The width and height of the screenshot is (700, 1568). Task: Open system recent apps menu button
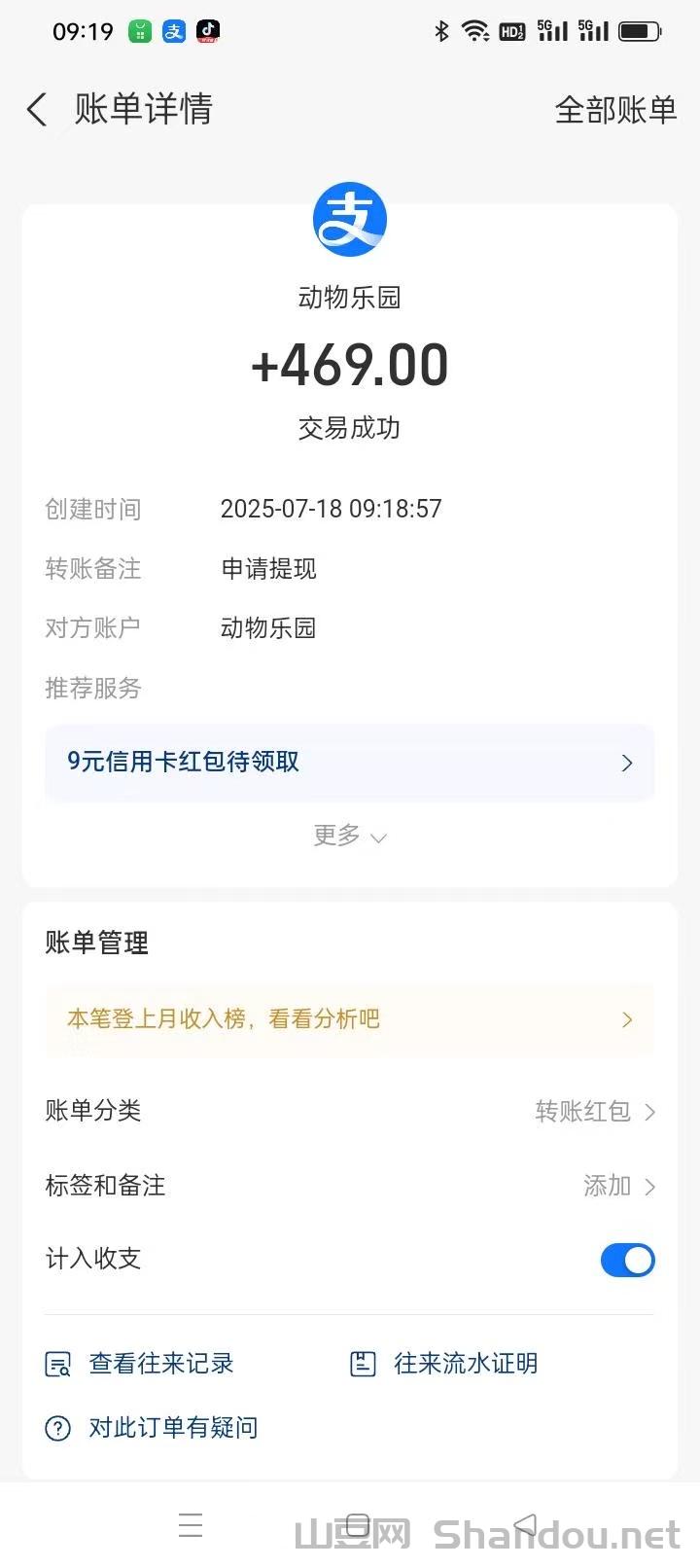point(191,1525)
